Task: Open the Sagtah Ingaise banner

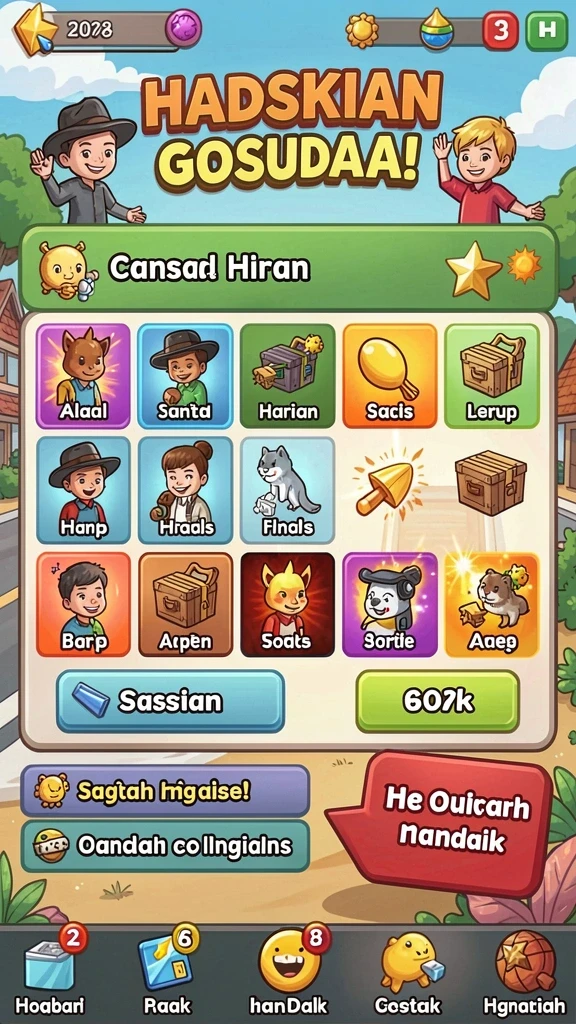Action: click(x=165, y=791)
